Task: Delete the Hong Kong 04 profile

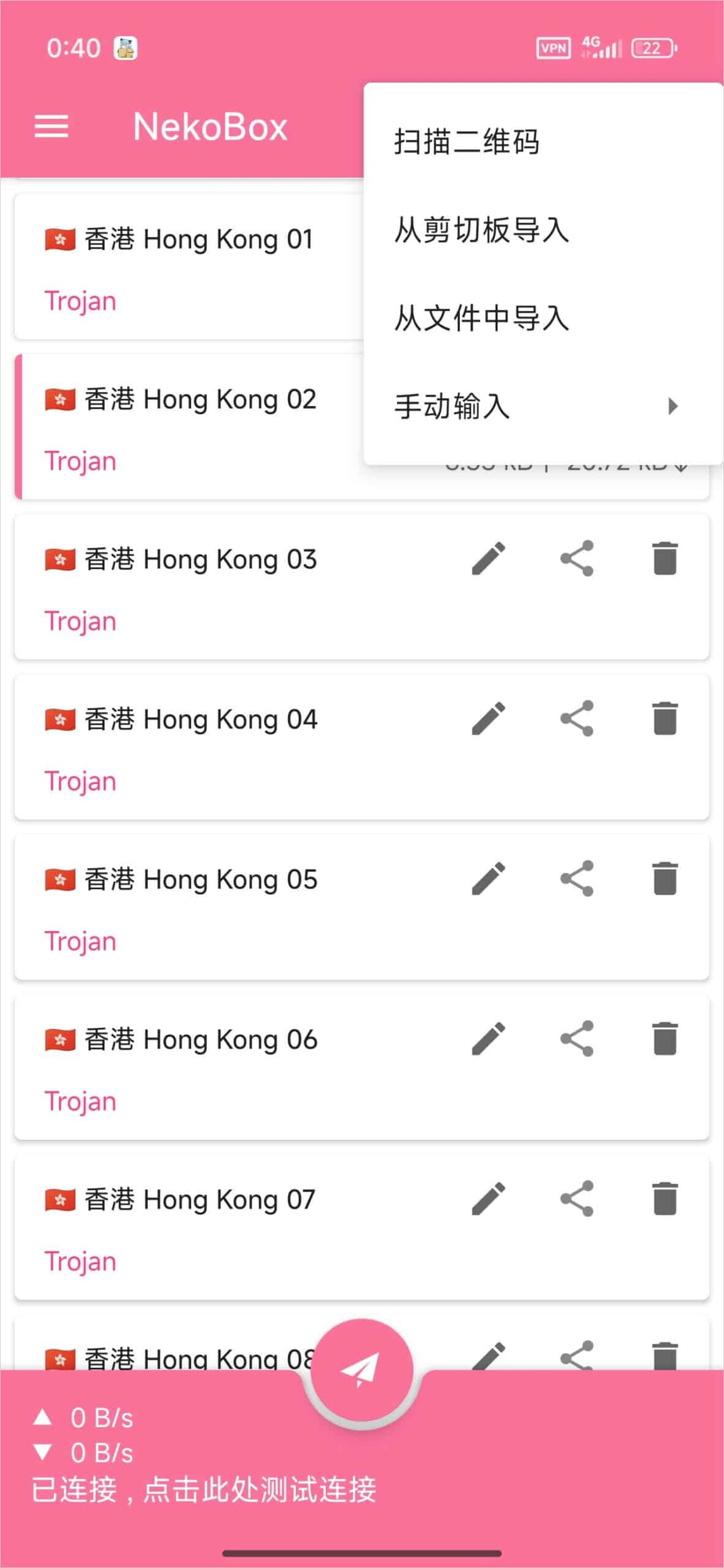Action: pyautogui.click(x=665, y=718)
